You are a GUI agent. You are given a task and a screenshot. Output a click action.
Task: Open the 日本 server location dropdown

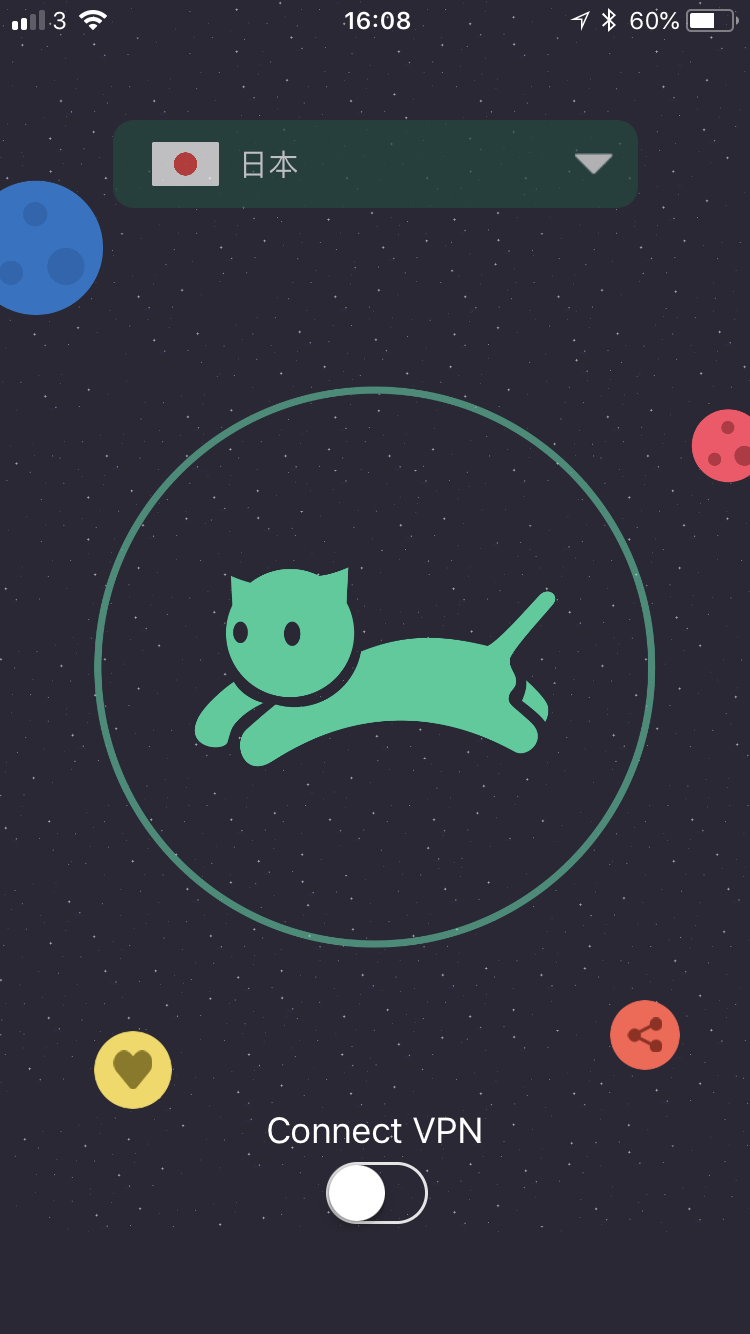375,164
